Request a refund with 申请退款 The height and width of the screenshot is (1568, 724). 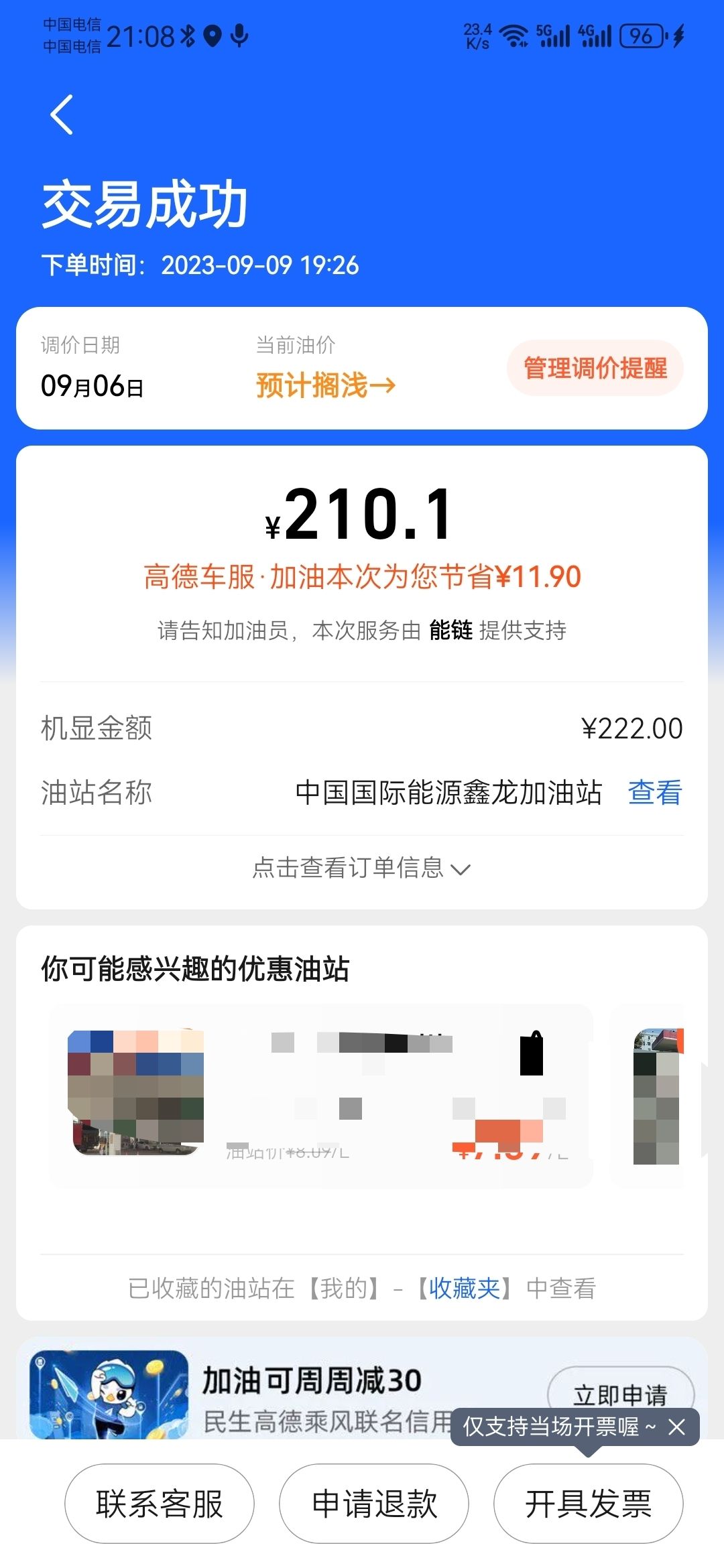374,1504
